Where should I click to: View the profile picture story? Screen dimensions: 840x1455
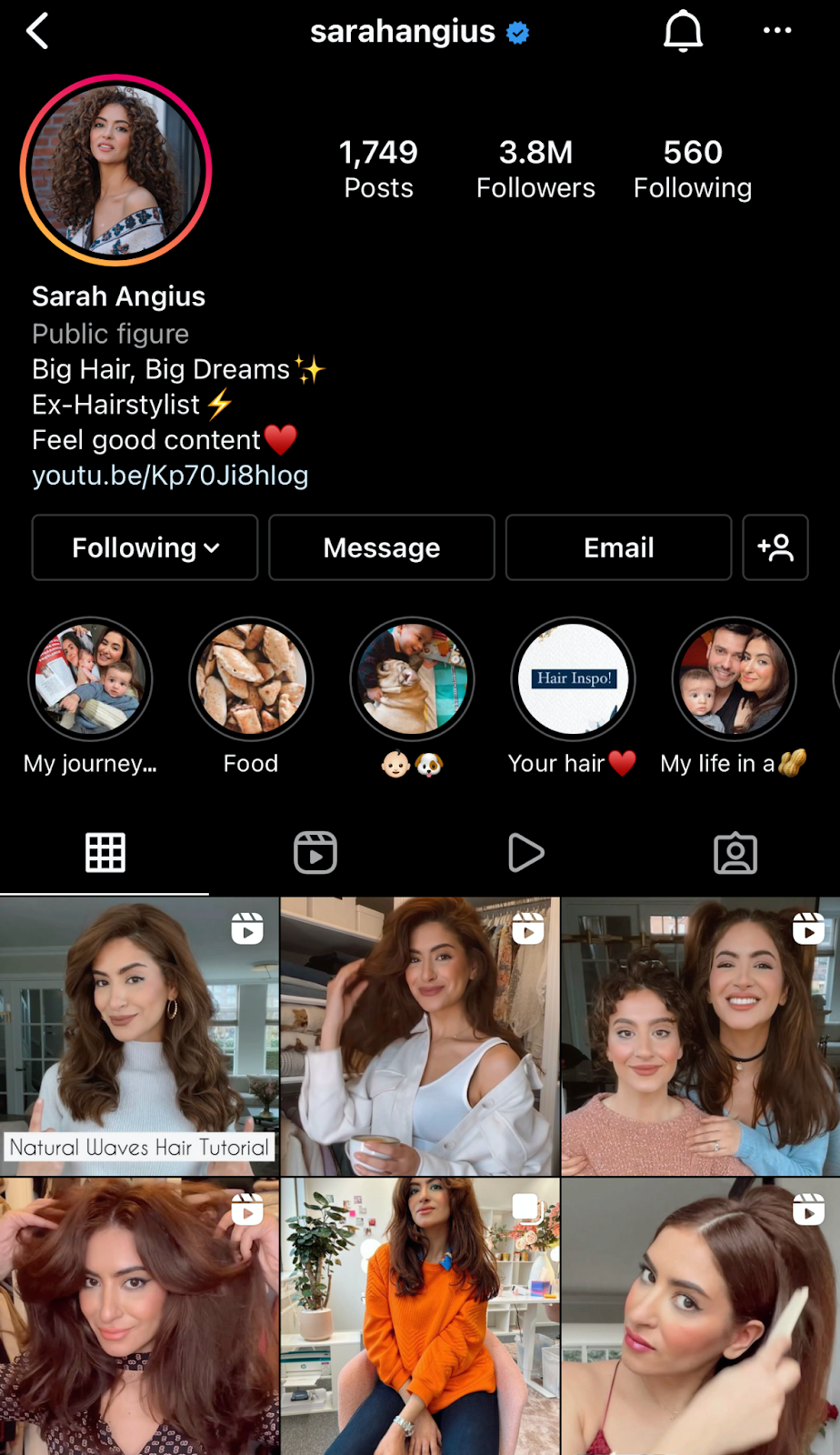point(116,171)
